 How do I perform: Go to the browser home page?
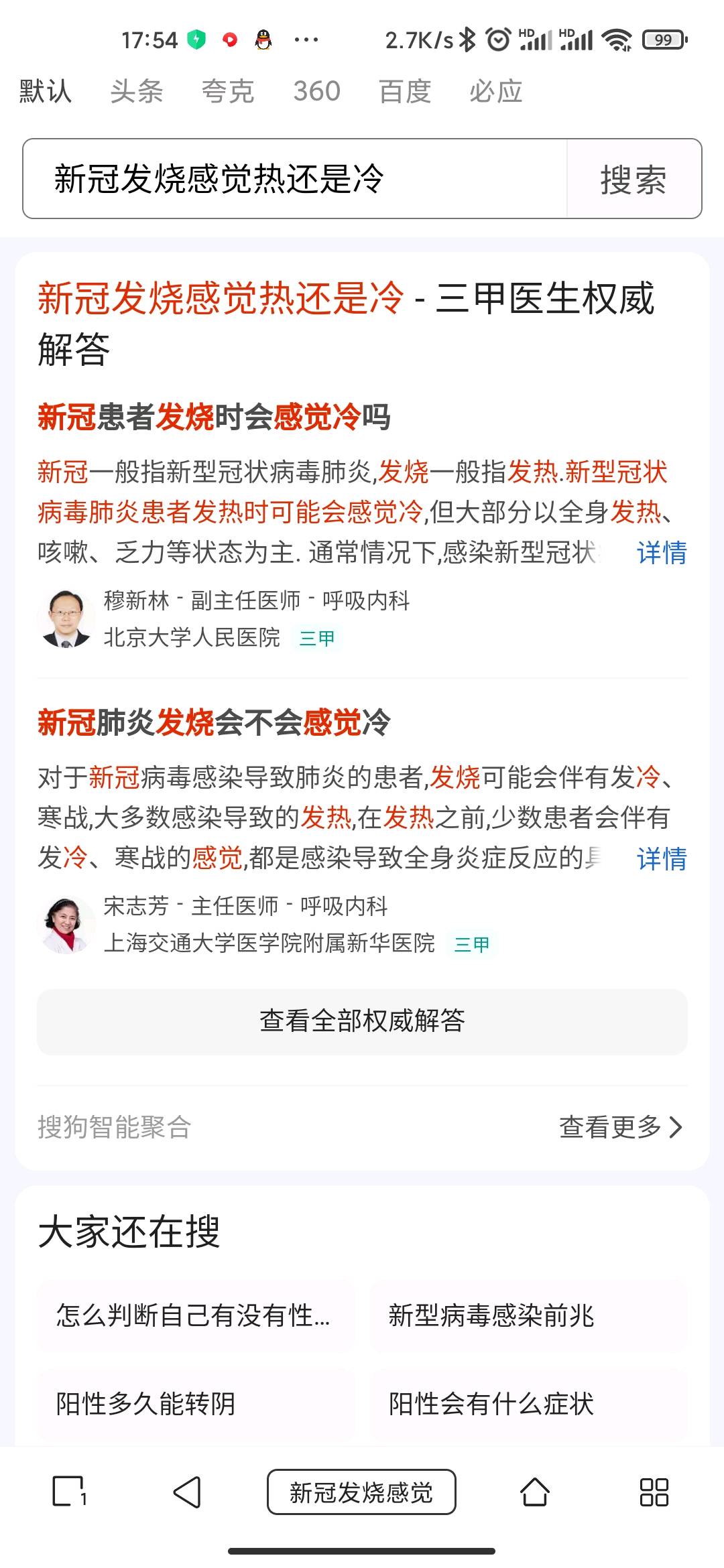[535, 1492]
